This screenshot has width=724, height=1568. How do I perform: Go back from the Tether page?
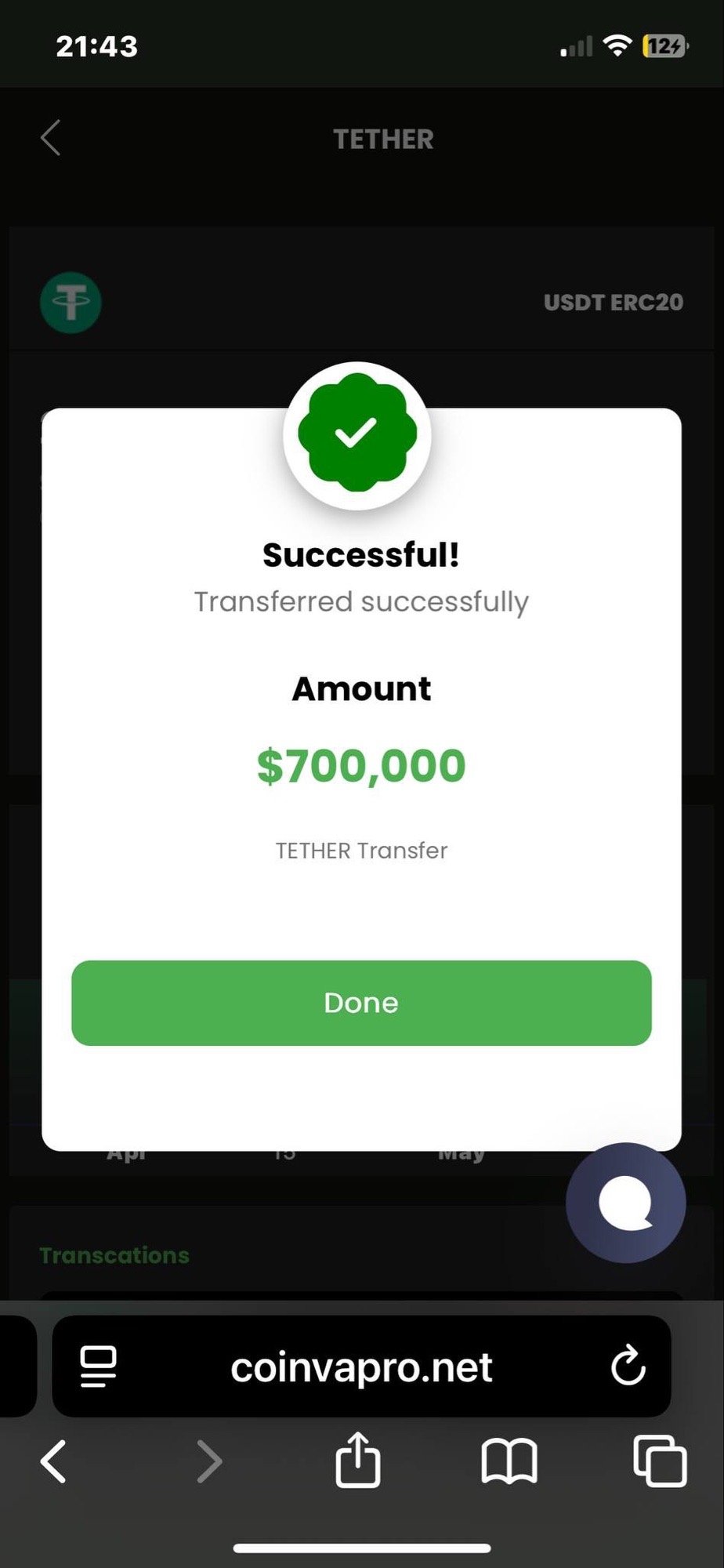tap(51, 139)
